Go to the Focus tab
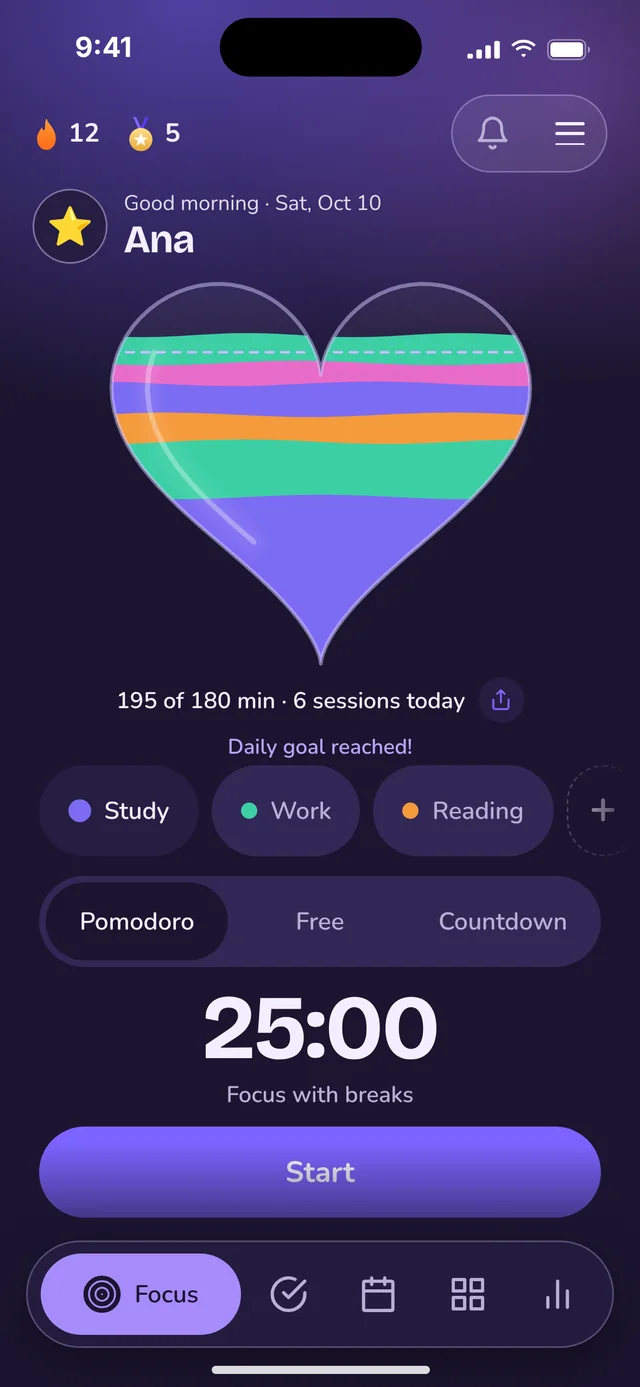 141,1295
